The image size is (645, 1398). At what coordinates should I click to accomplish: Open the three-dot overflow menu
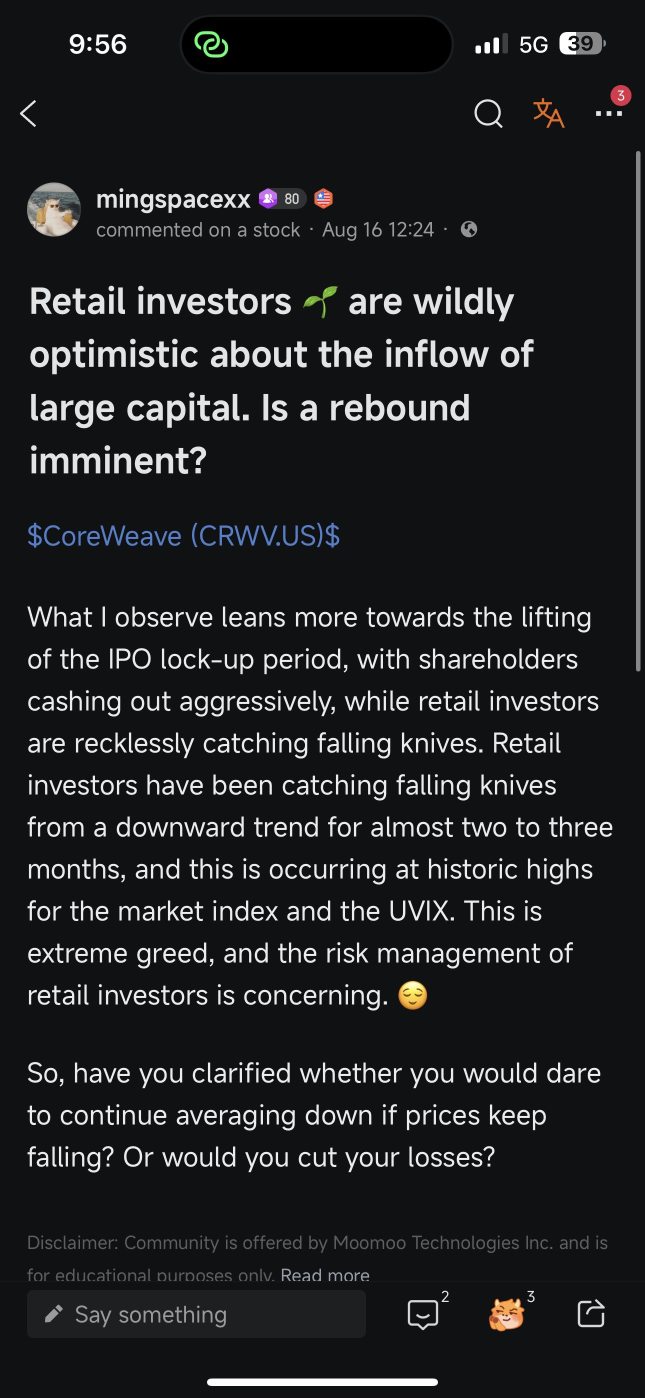point(608,114)
